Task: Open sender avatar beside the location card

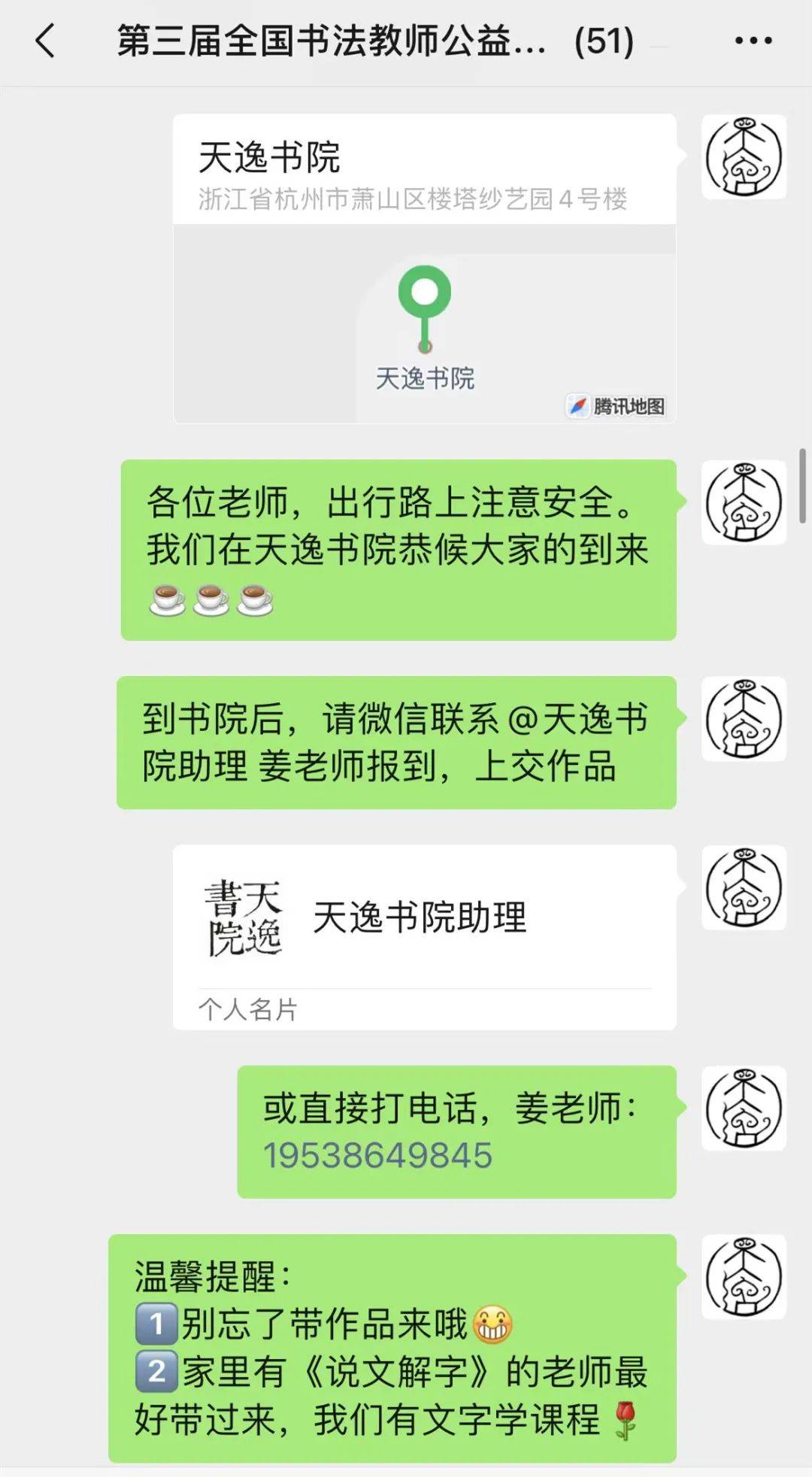Action: coord(744,156)
